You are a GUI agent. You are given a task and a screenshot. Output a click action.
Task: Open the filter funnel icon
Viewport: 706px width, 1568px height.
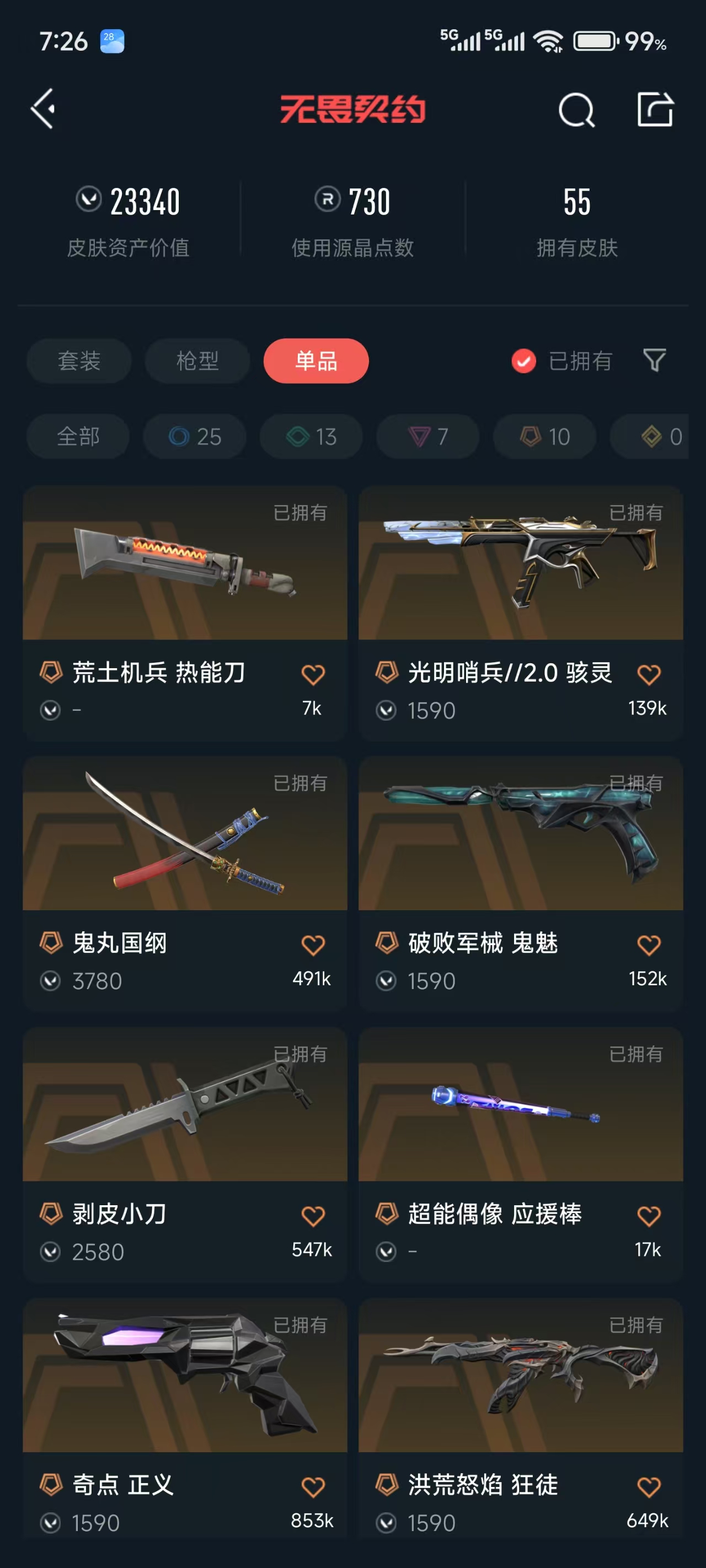point(654,361)
